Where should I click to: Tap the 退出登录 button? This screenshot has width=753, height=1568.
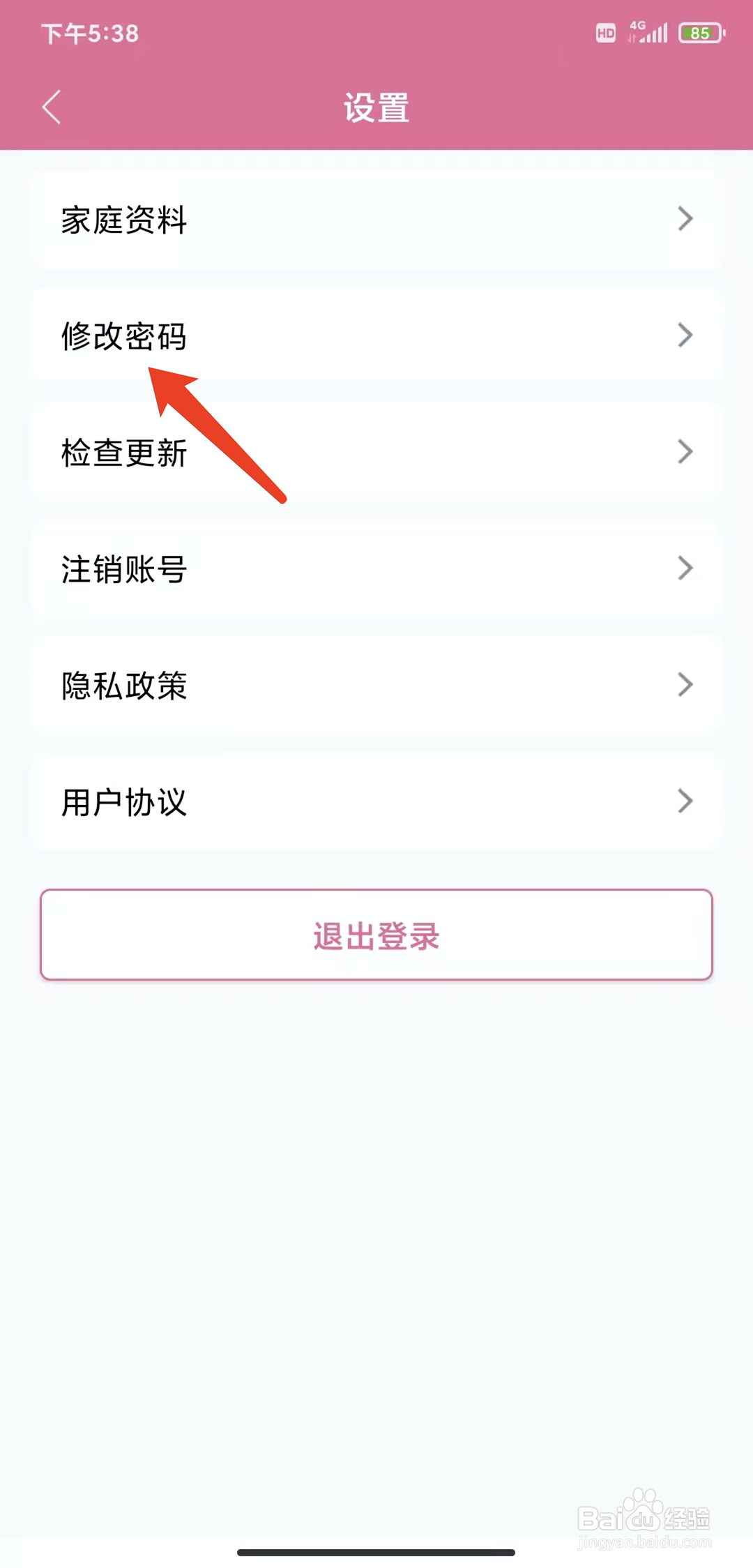376,935
